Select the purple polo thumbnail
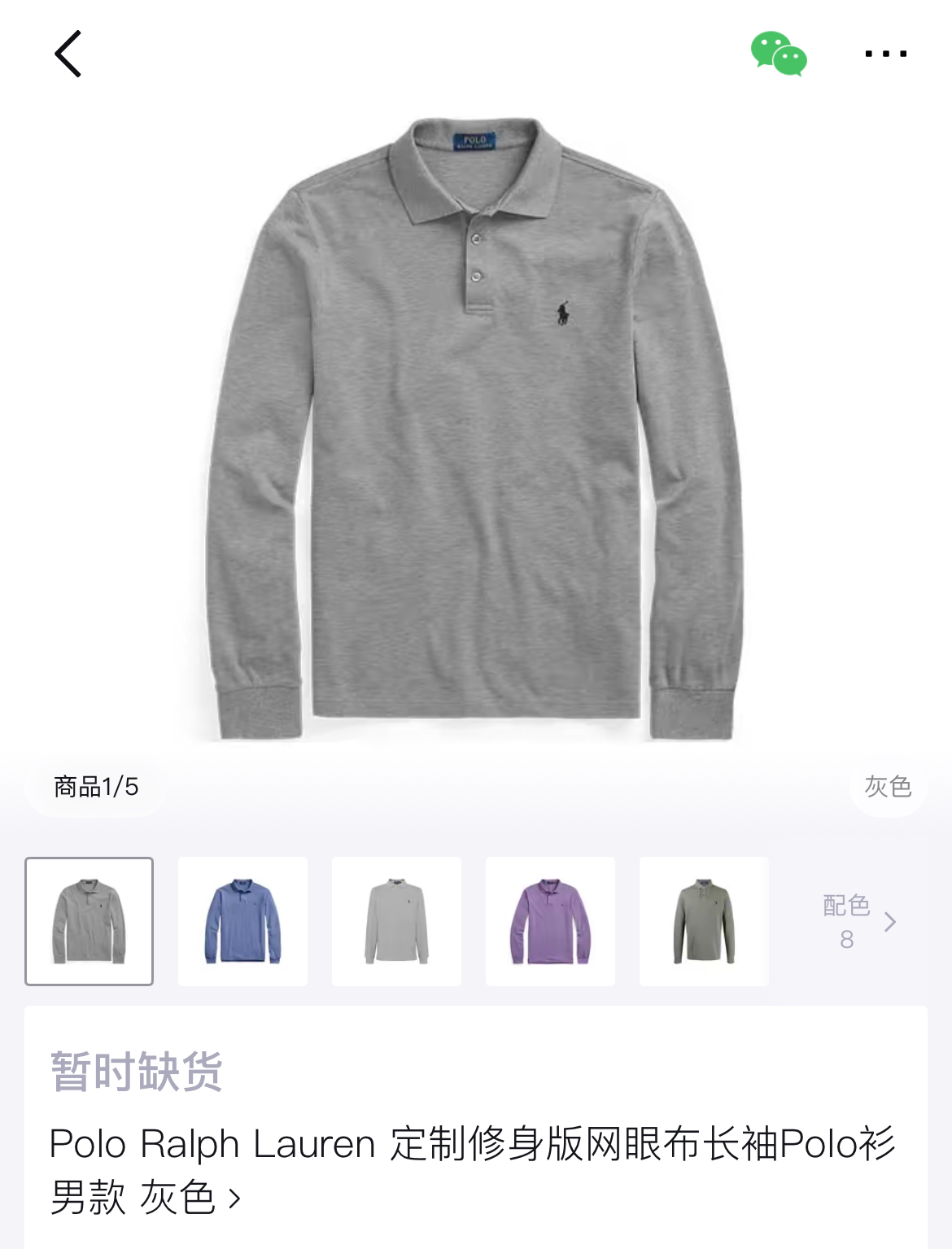Screen dimensions: 952x1249 tap(550, 921)
